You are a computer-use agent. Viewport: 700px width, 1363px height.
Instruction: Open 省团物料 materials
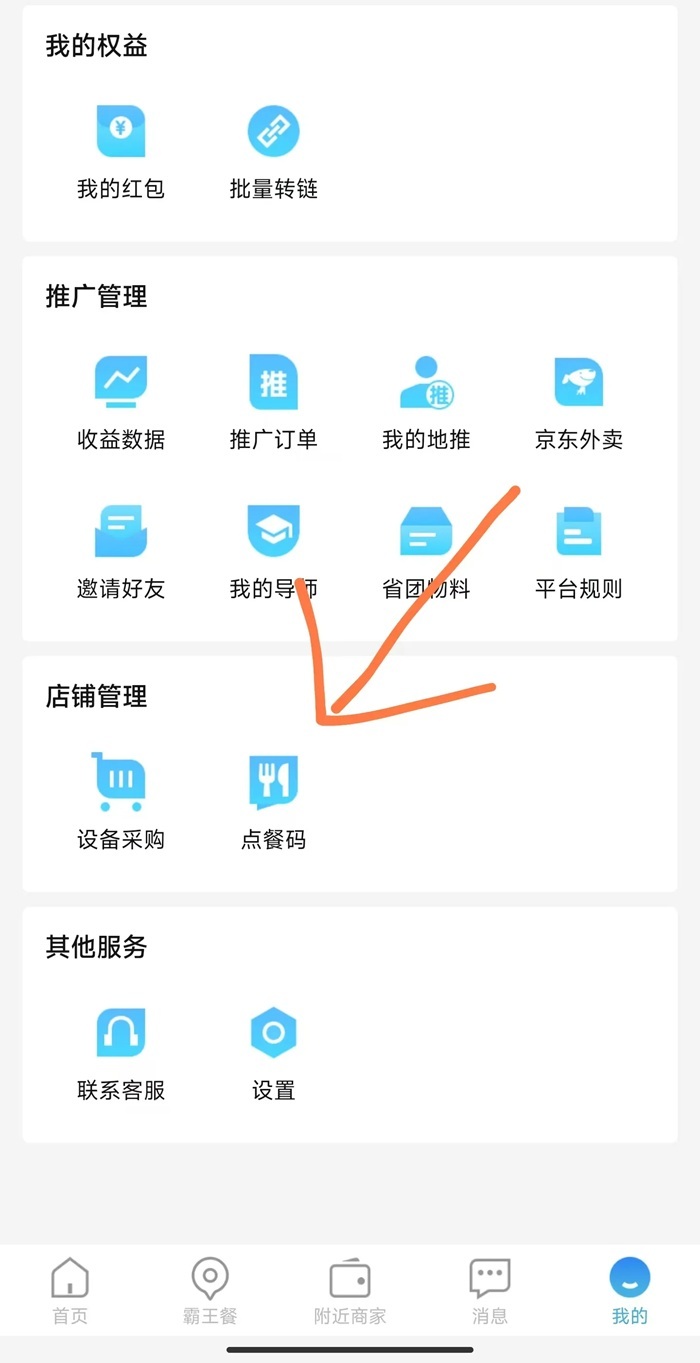pyautogui.click(x=426, y=551)
